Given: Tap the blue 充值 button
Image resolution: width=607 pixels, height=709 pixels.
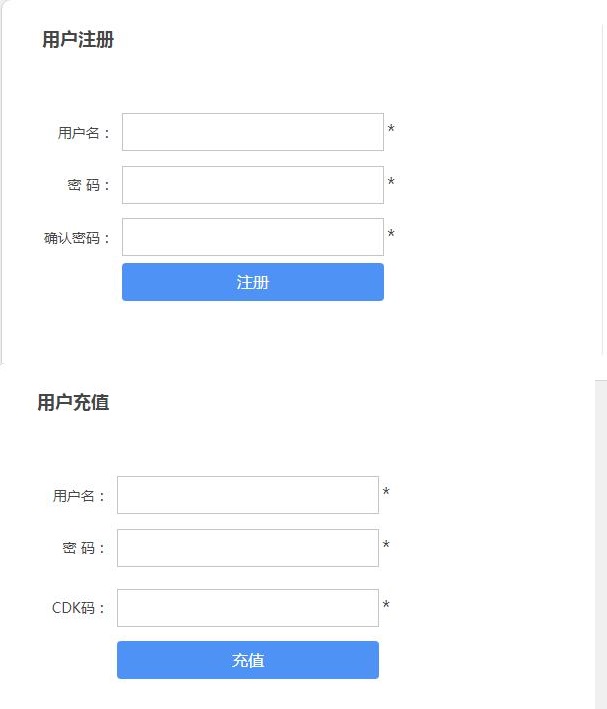Looking at the screenshot, I should (x=247, y=660).
